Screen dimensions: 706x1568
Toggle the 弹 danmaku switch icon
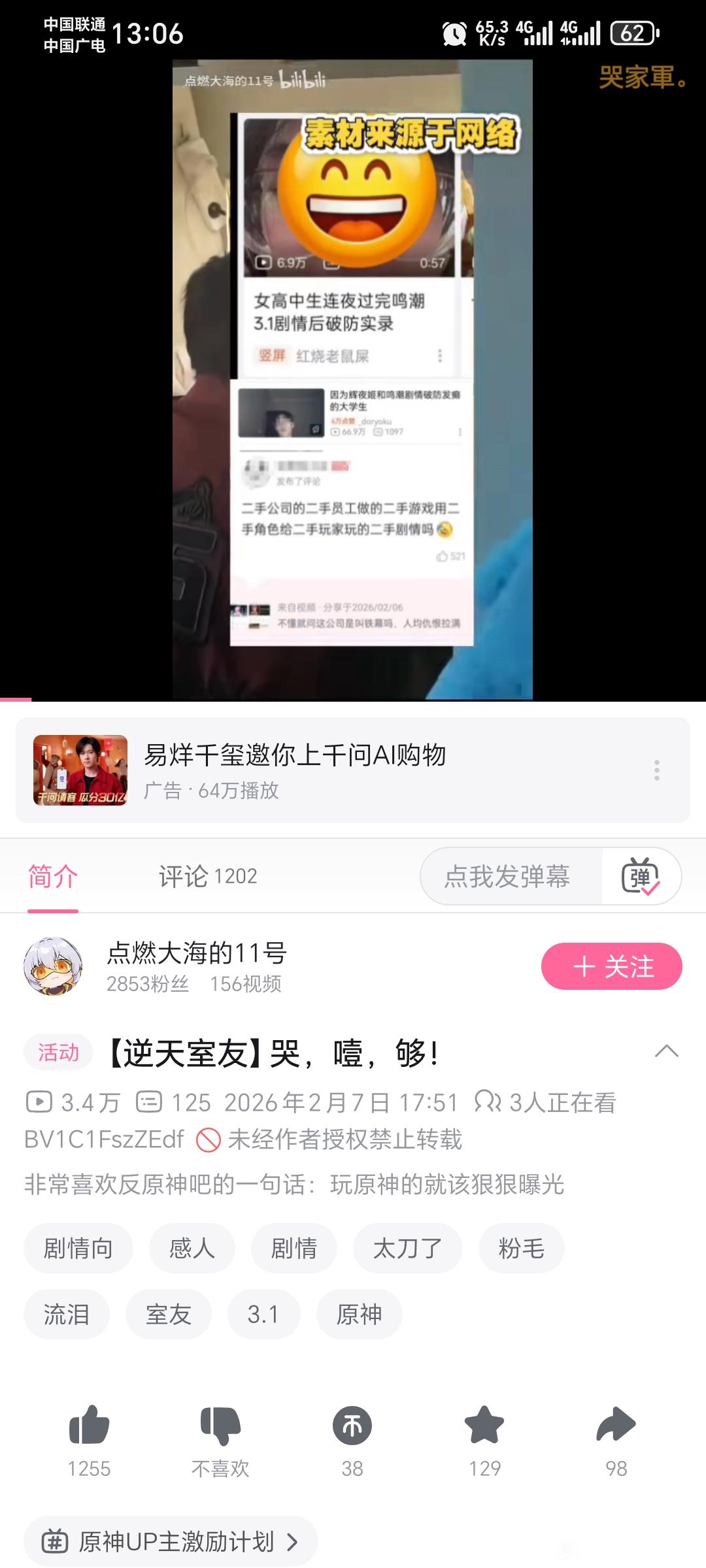(641, 876)
